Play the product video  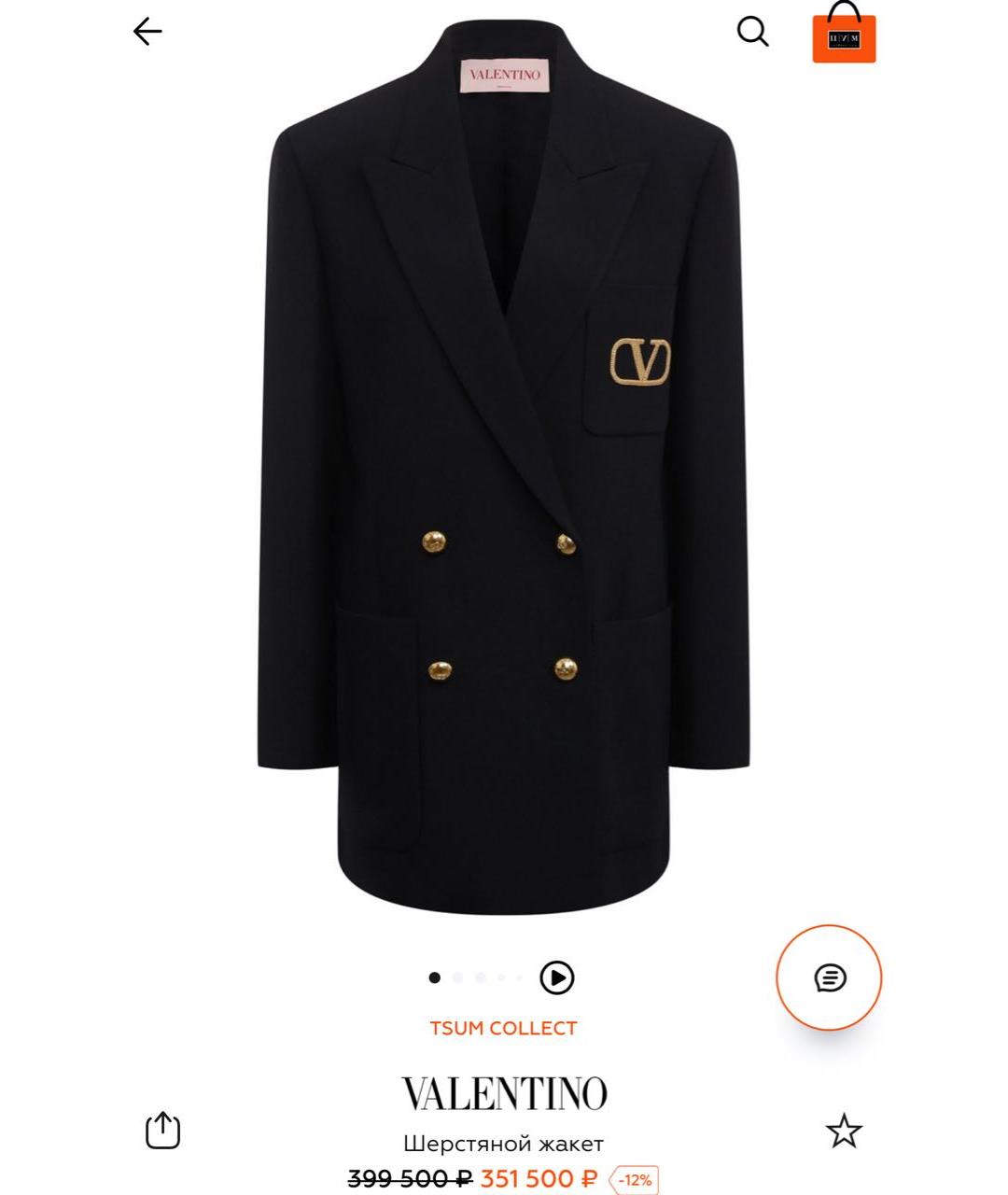point(557,977)
